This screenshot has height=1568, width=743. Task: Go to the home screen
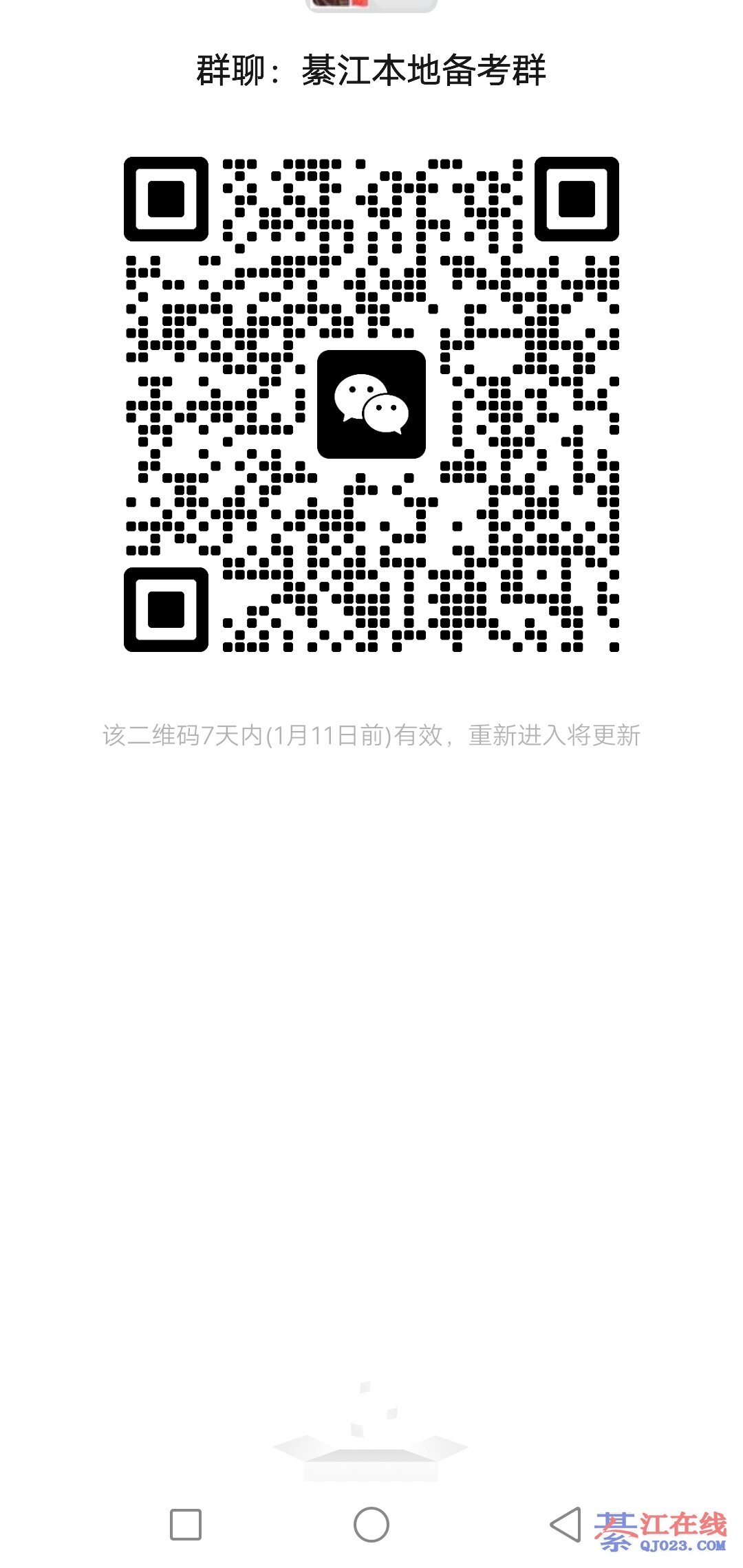coord(371,1525)
